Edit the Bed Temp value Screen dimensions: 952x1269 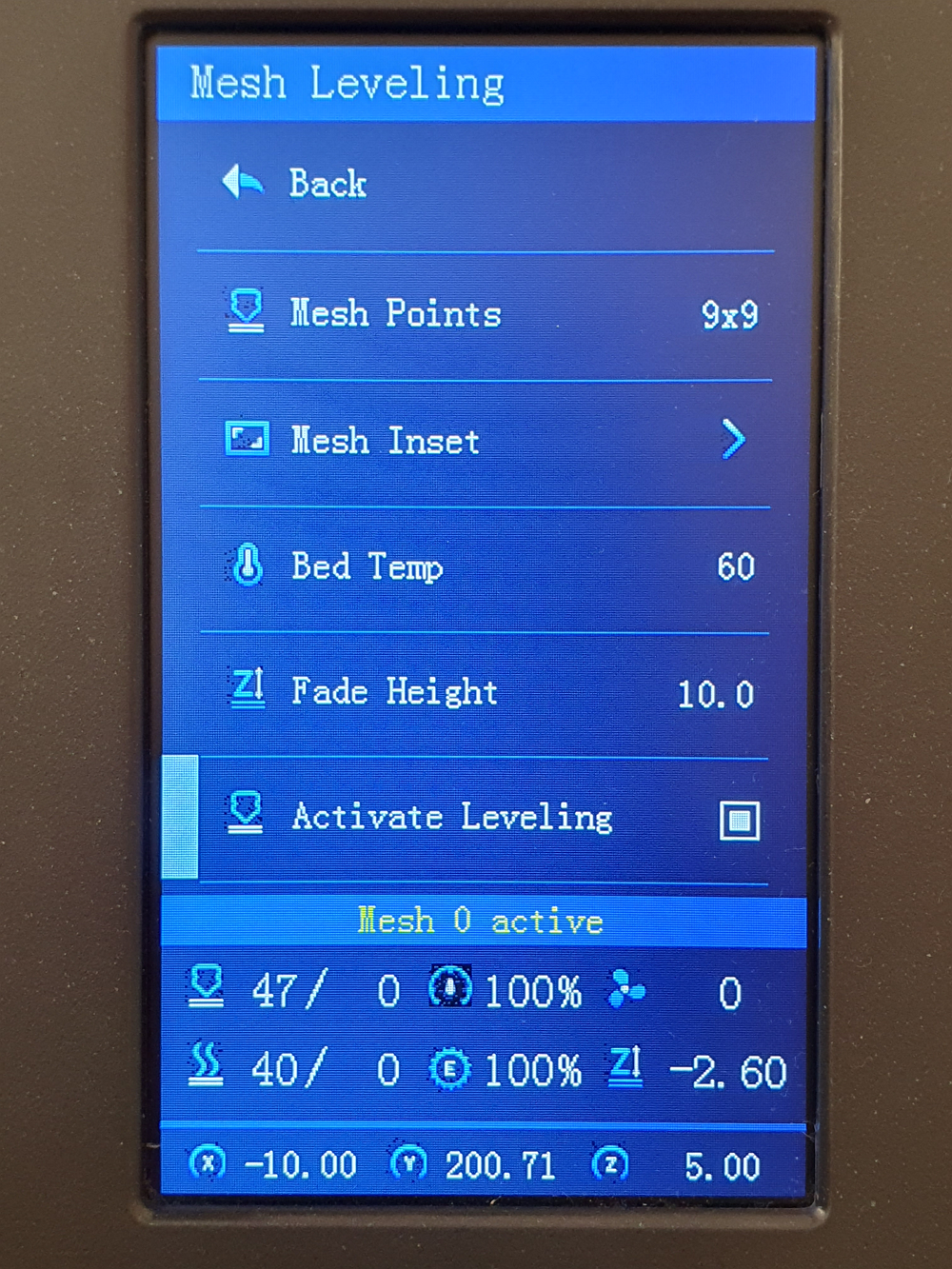click(x=486, y=567)
